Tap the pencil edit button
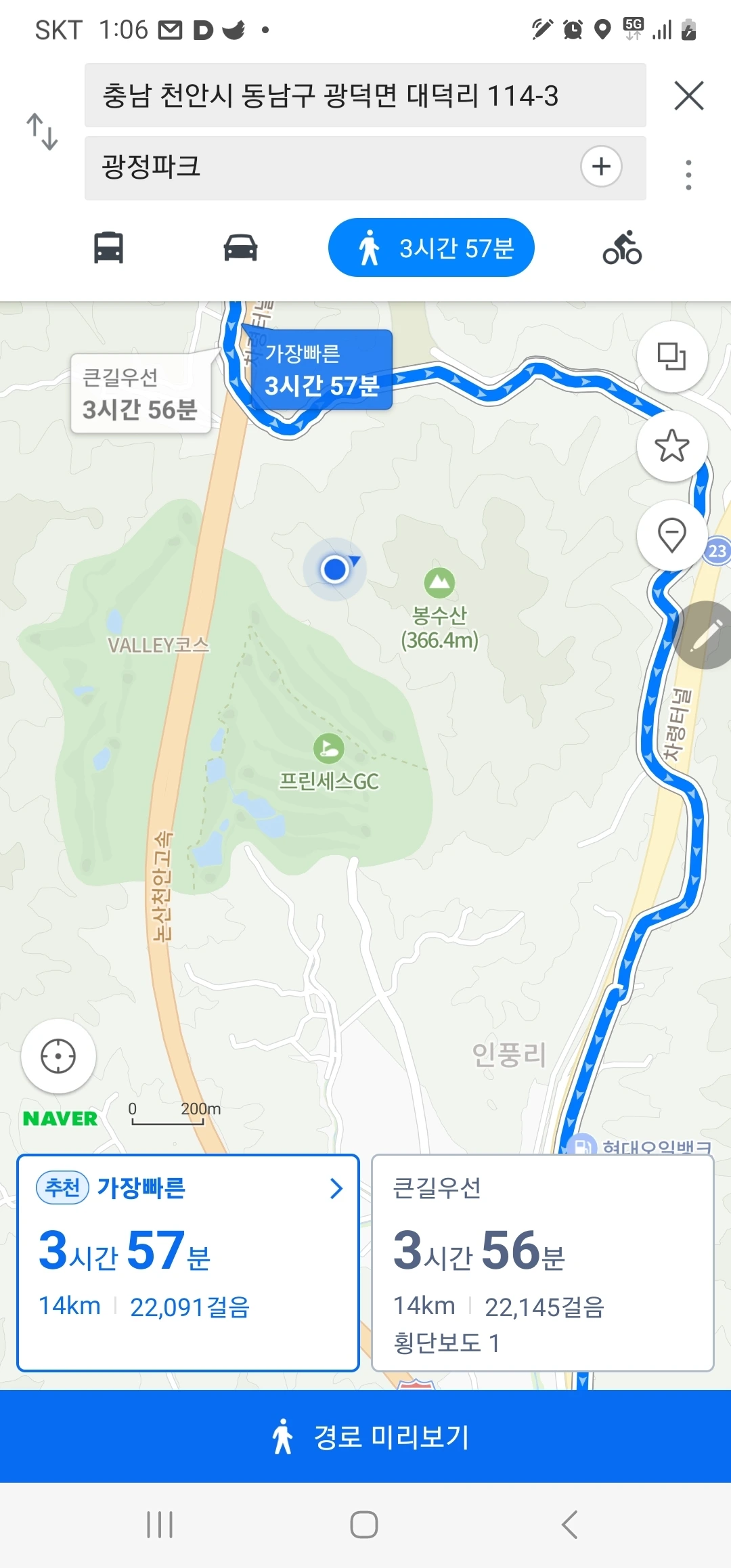This screenshot has width=731, height=1568. pyautogui.click(x=705, y=635)
